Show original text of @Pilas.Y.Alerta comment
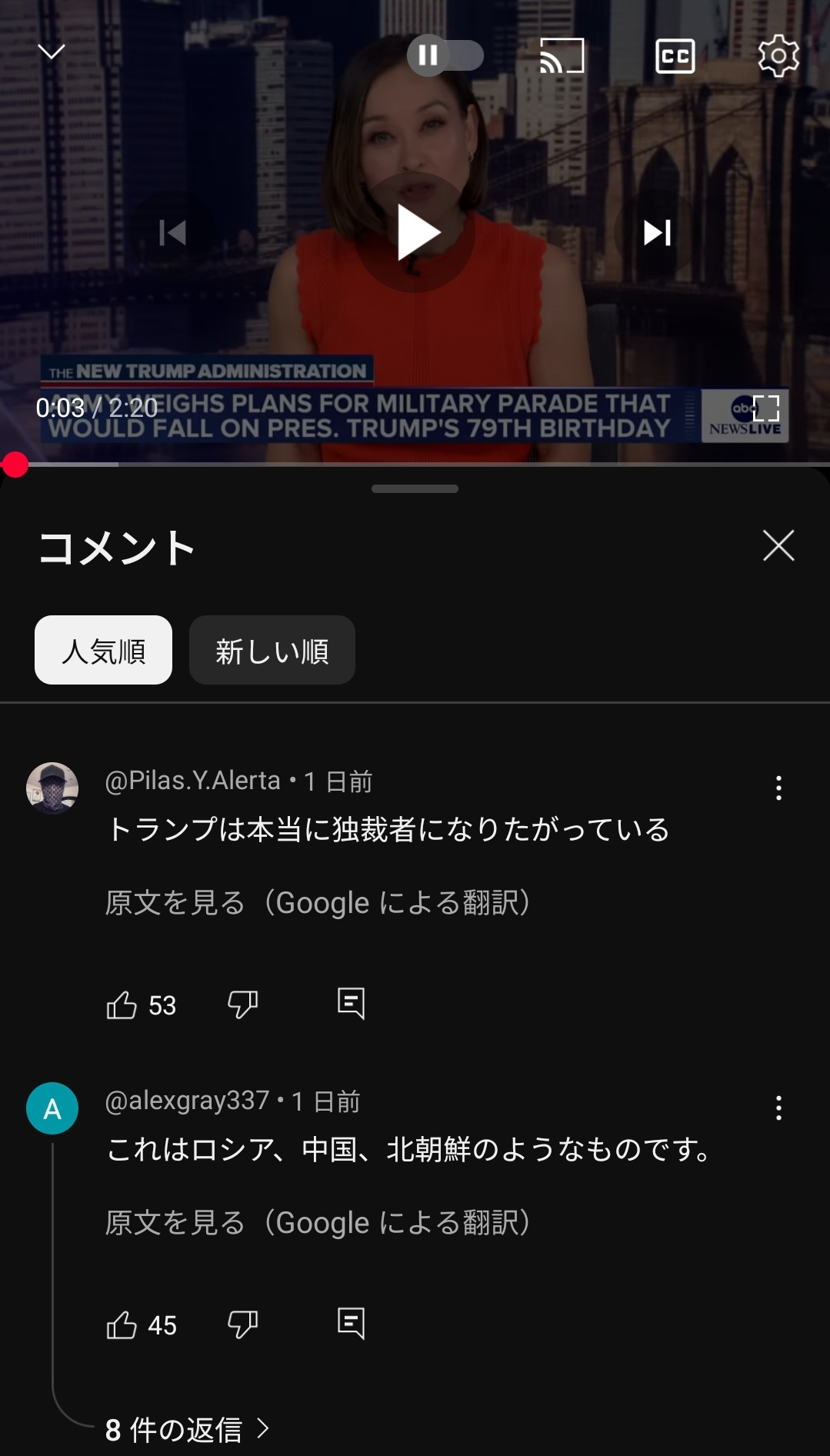This screenshot has width=830, height=1456. [318, 903]
